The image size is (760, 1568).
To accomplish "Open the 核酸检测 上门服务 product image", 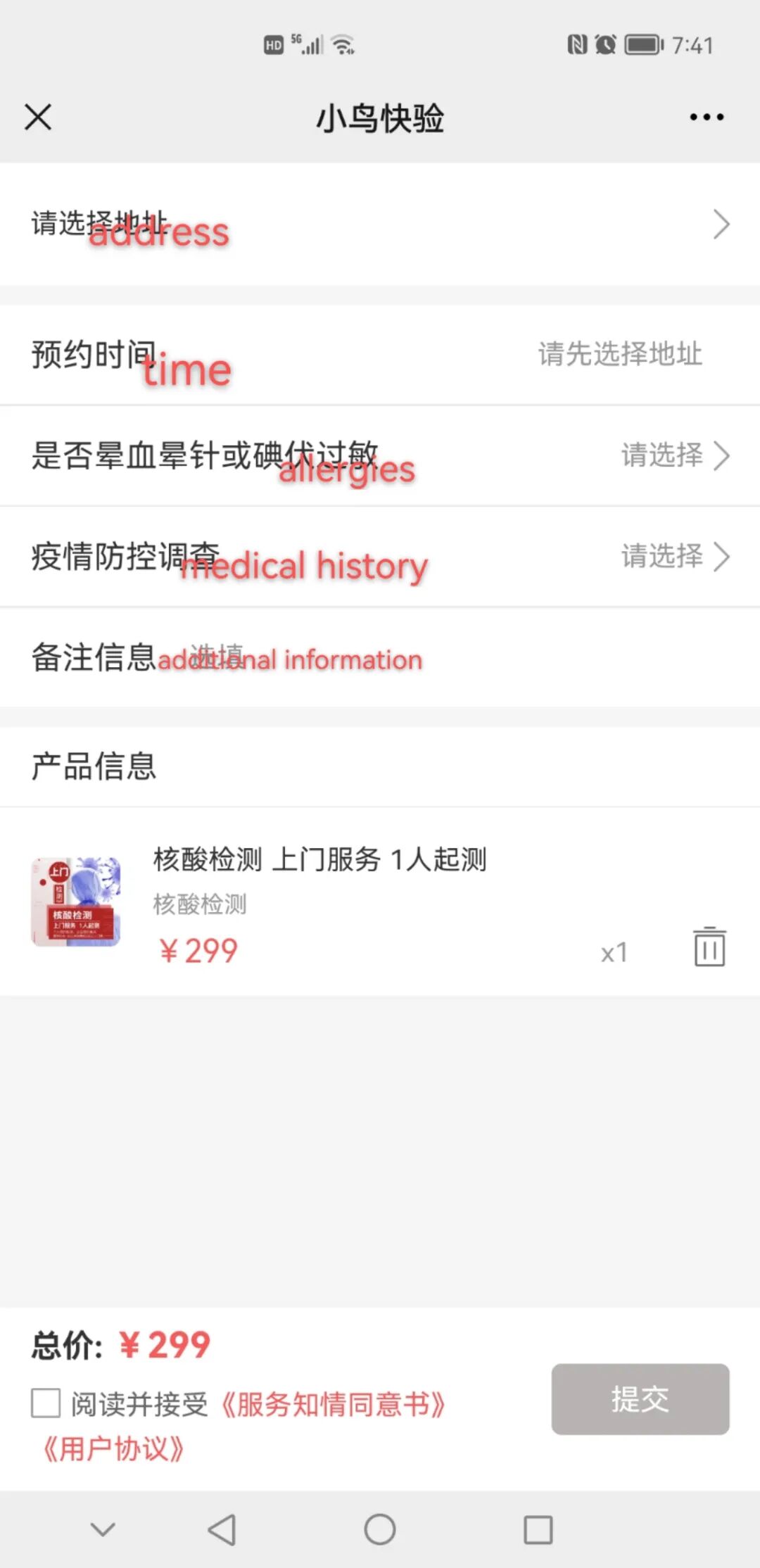I will pos(76,902).
